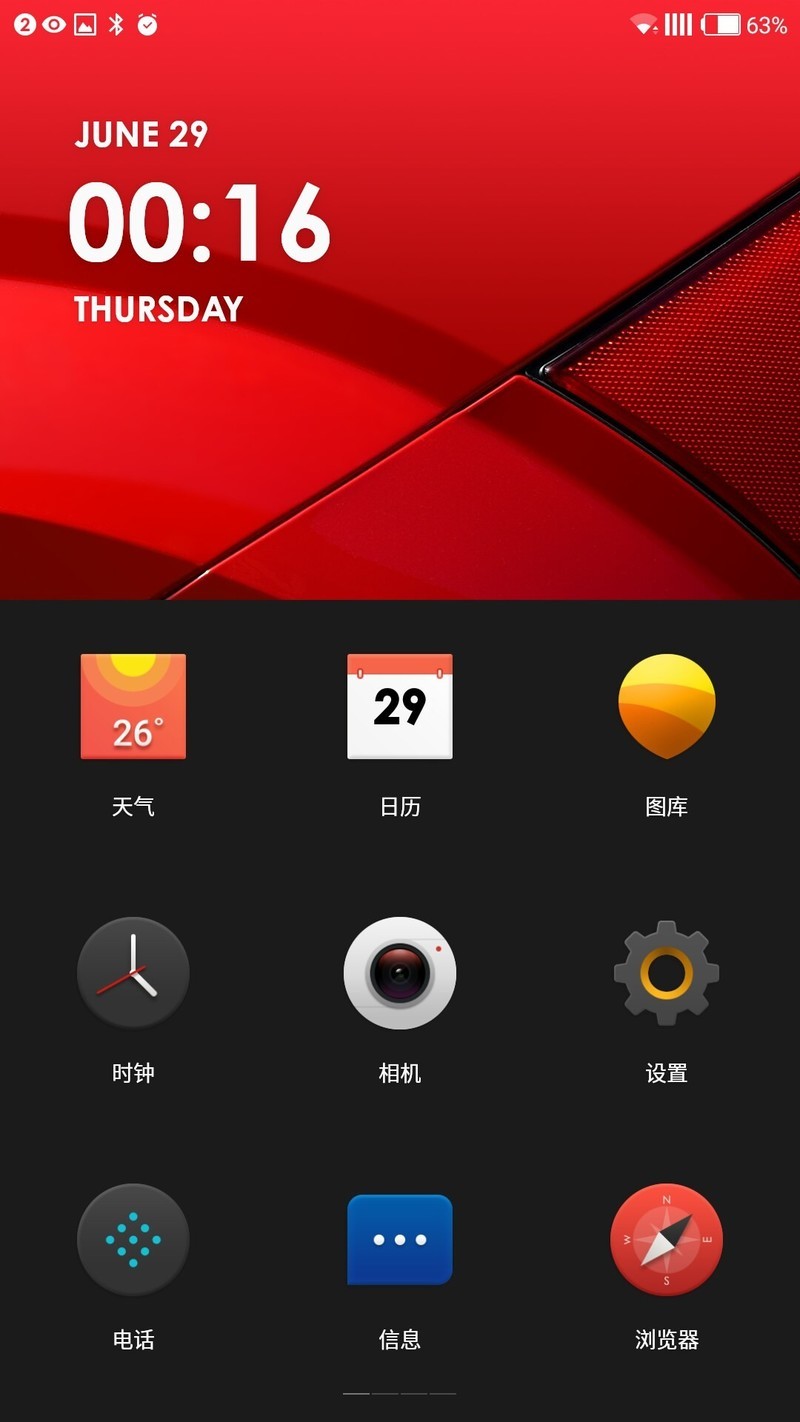The height and width of the screenshot is (1422, 800).
Task: Open 设置 settings
Action: (666, 972)
